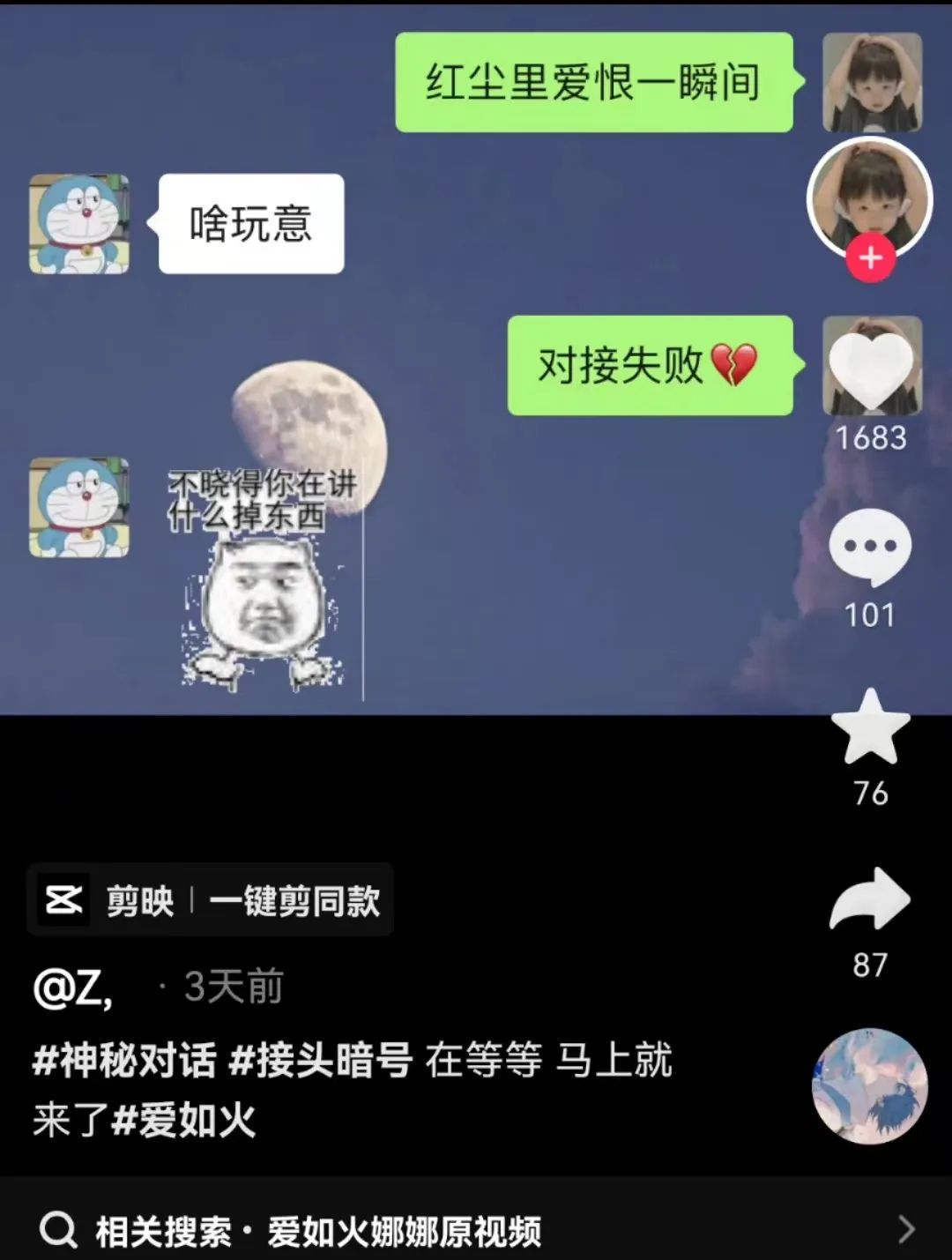Open the @Z, username profile
Viewport: 952px width, 1260px height.
[72, 988]
